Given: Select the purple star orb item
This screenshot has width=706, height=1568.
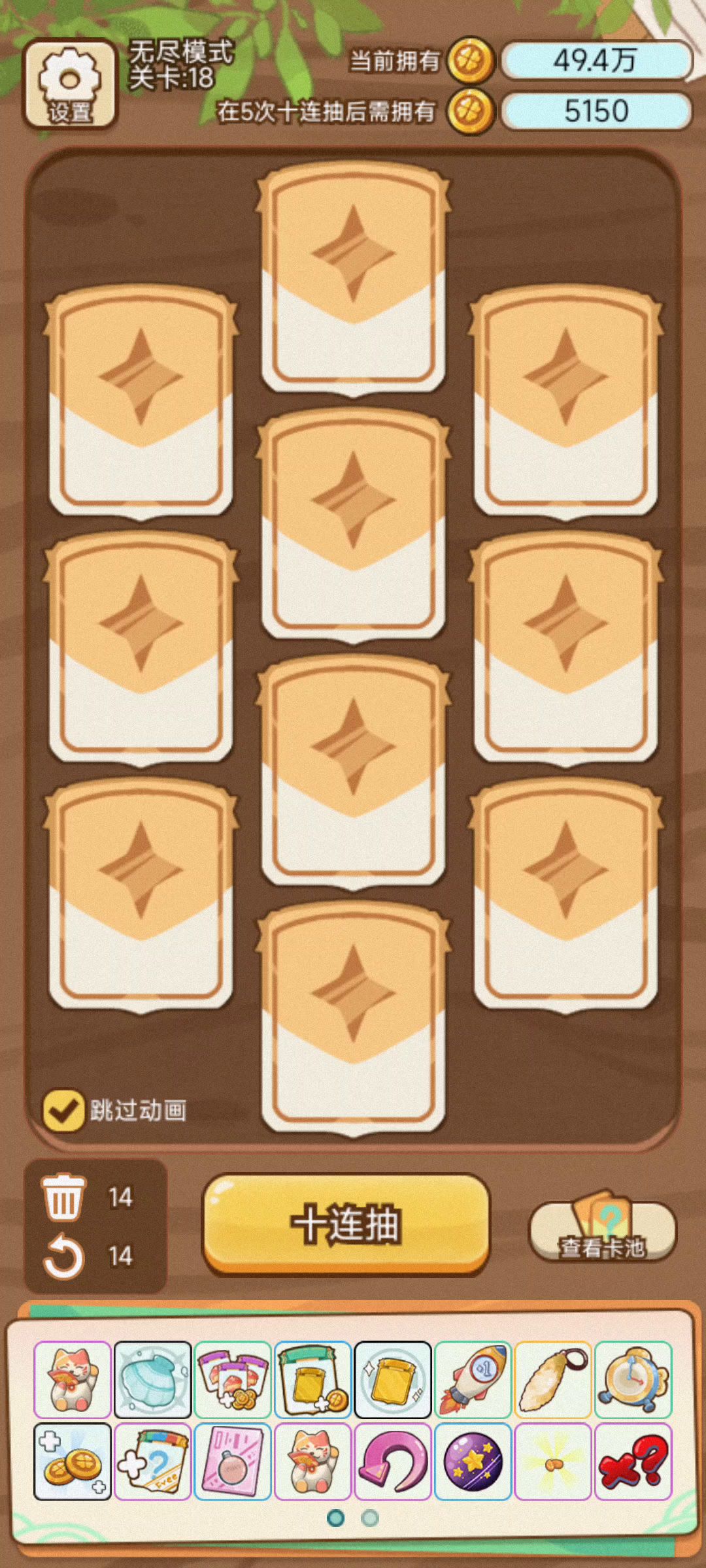Looking at the screenshot, I should pos(473,1461).
